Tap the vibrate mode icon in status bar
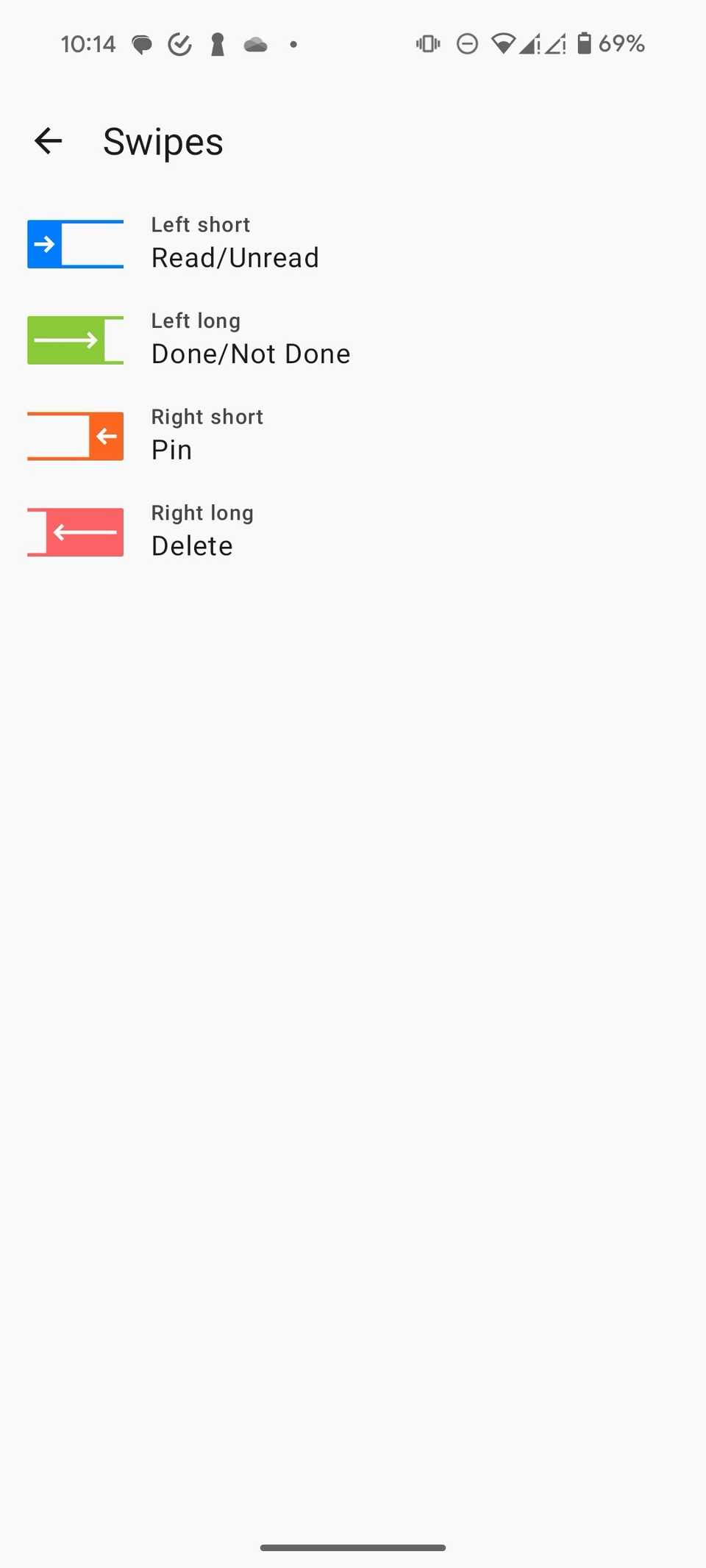The image size is (706, 1568). pyautogui.click(x=427, y=44)
